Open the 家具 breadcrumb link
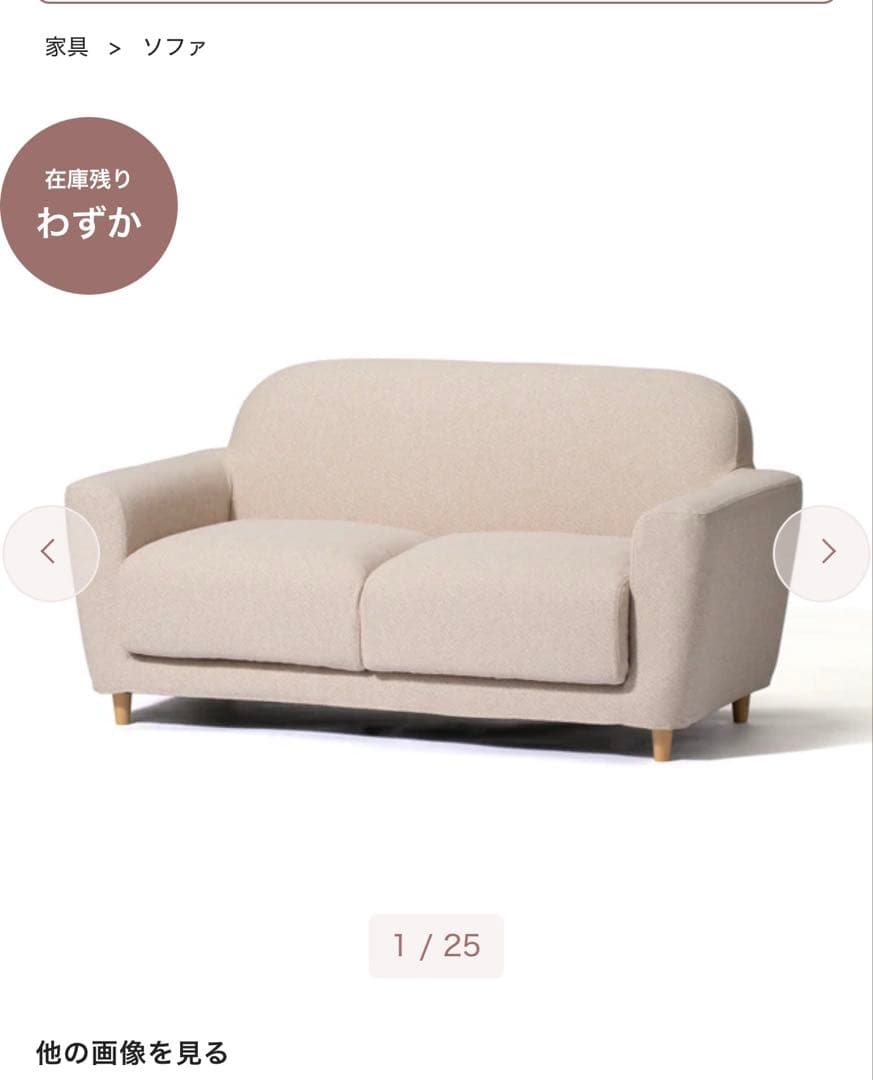The width and height of the screenshot is (873, 1080). coord(66,47)
